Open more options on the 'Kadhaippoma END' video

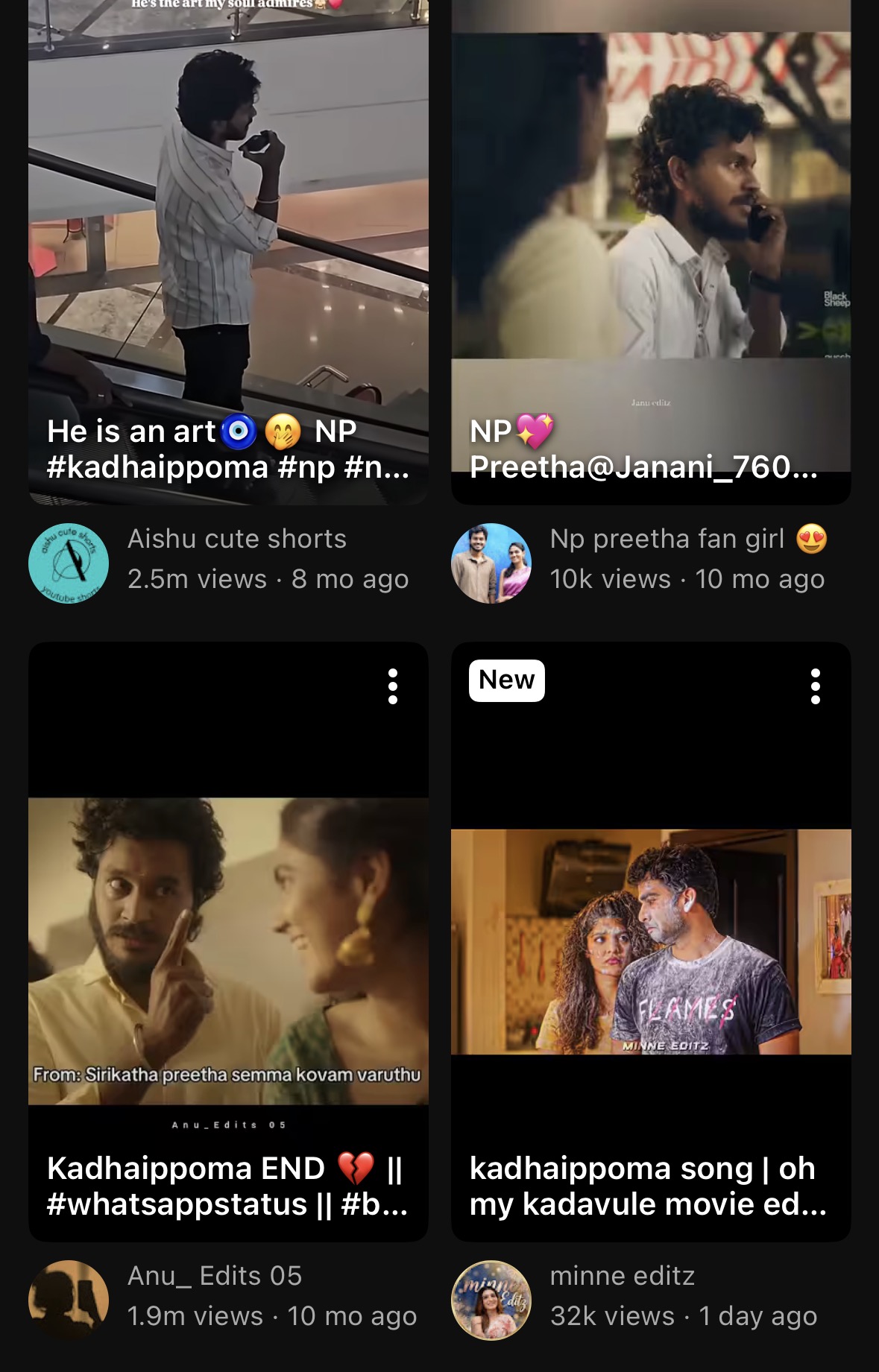(x=393, y=686)
